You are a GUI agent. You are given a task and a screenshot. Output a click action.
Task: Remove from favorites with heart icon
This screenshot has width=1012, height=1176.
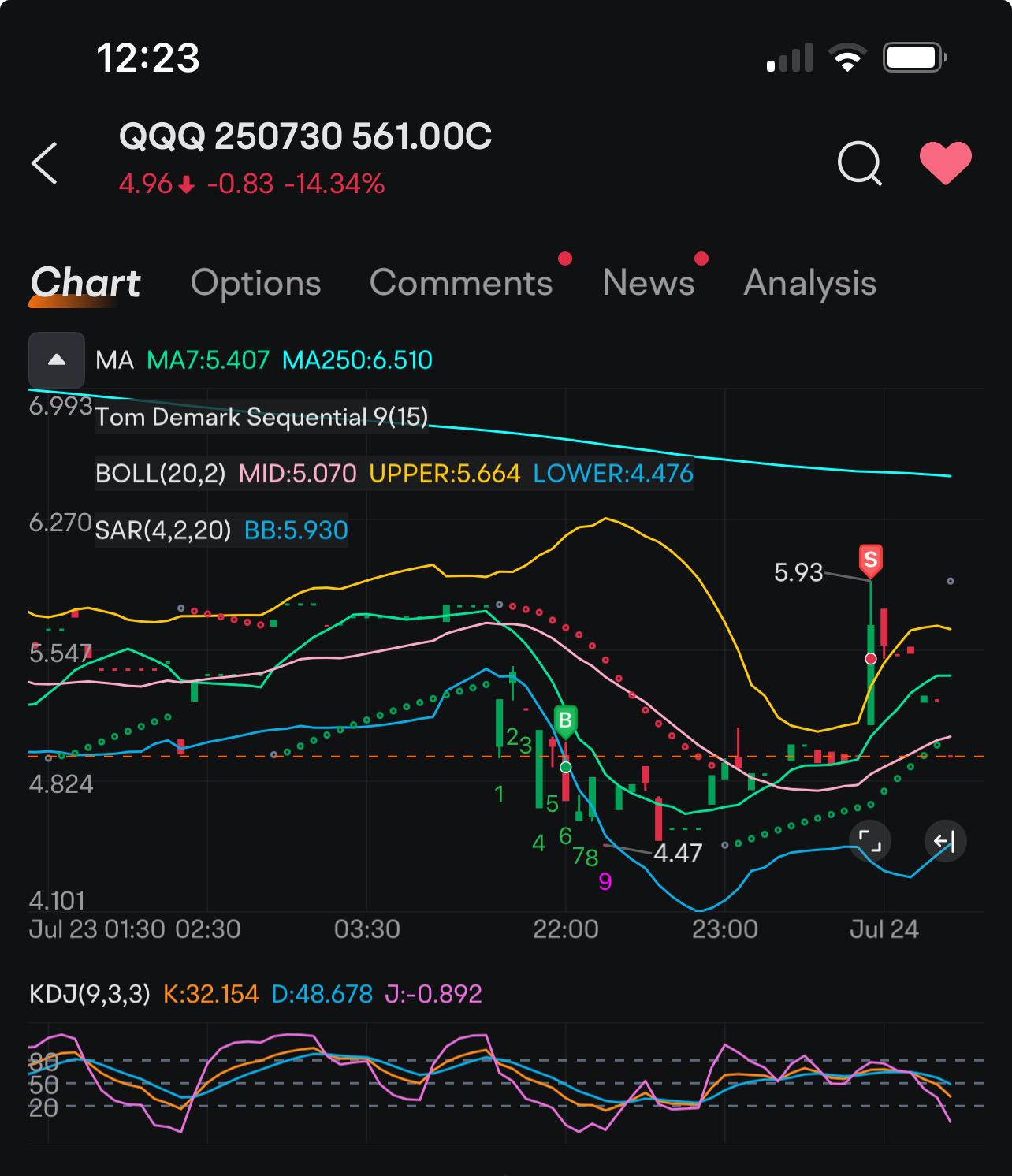click(945, 162)
